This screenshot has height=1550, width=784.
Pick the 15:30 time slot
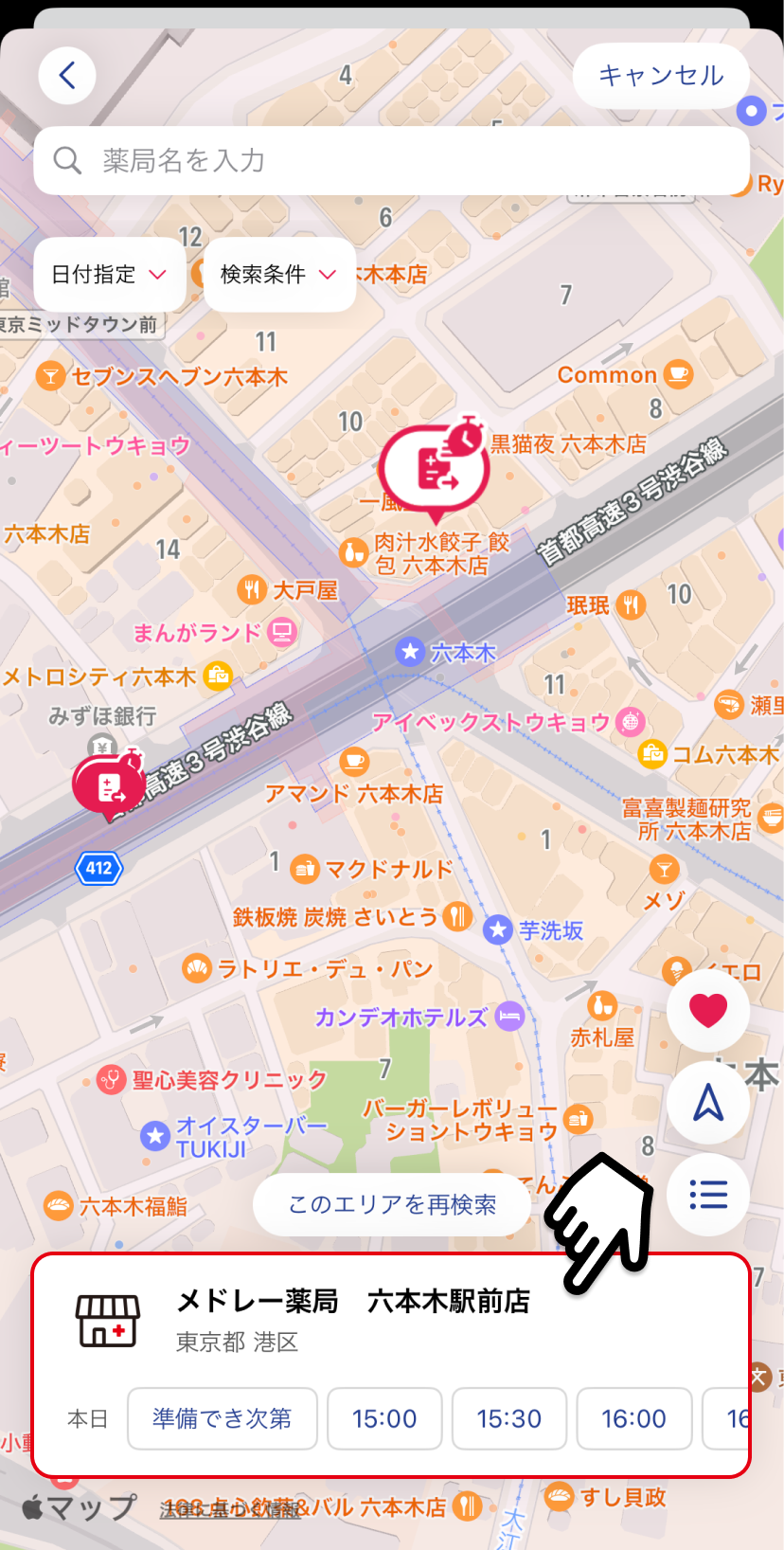coord(509,1419)
